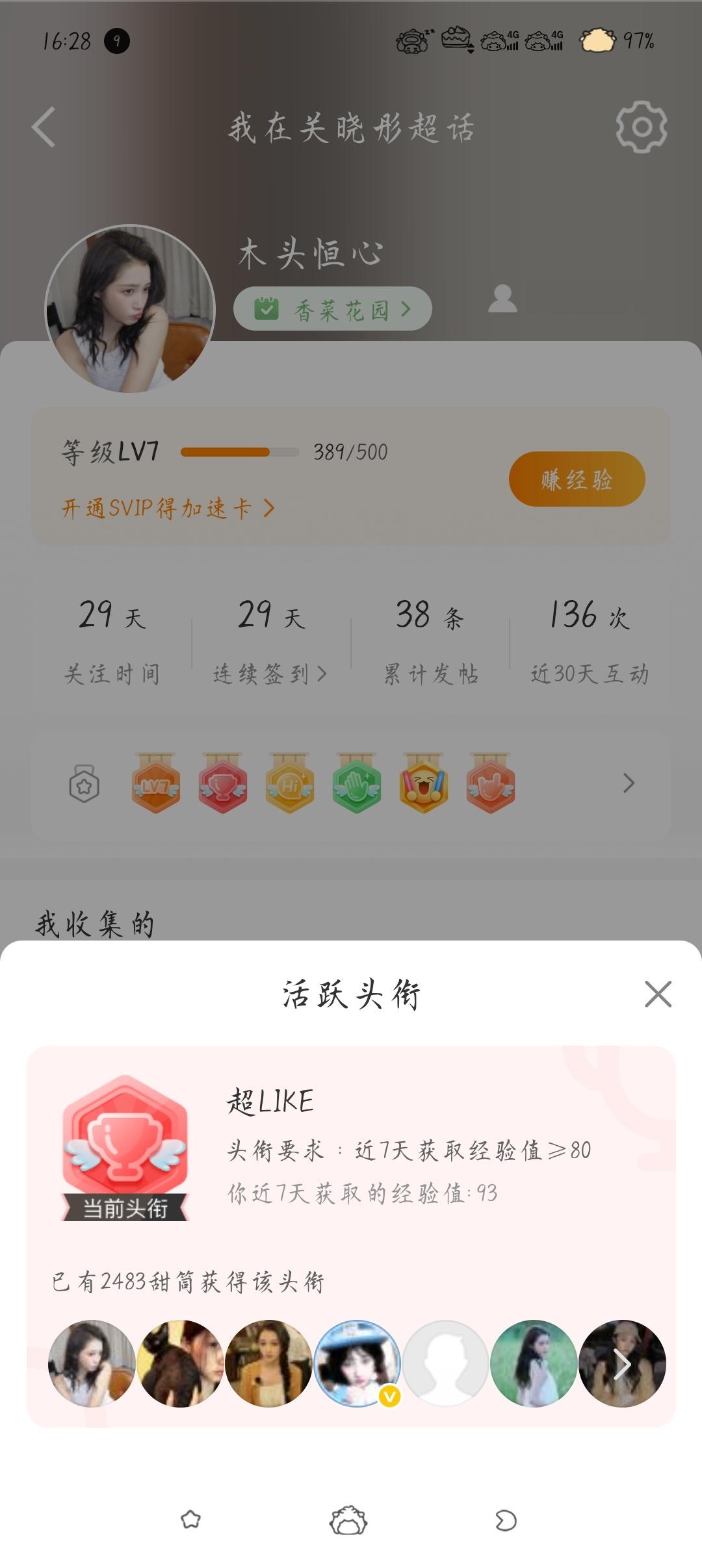Open the blue-hat verified user's avatar
Viewport: 702px width, 1568px height.
pyautogui.click(x=357, y=1363)
